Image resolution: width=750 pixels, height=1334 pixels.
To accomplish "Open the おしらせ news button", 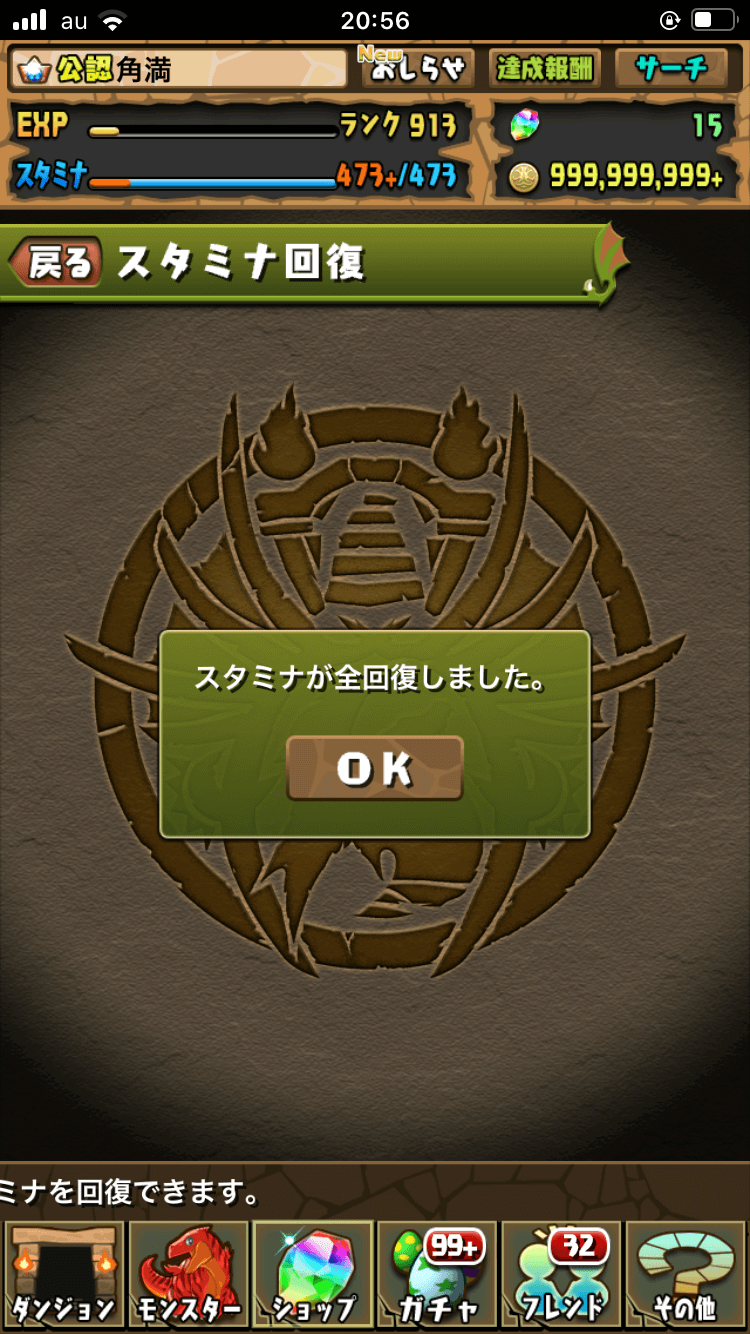I will click(x=418, y=68).
